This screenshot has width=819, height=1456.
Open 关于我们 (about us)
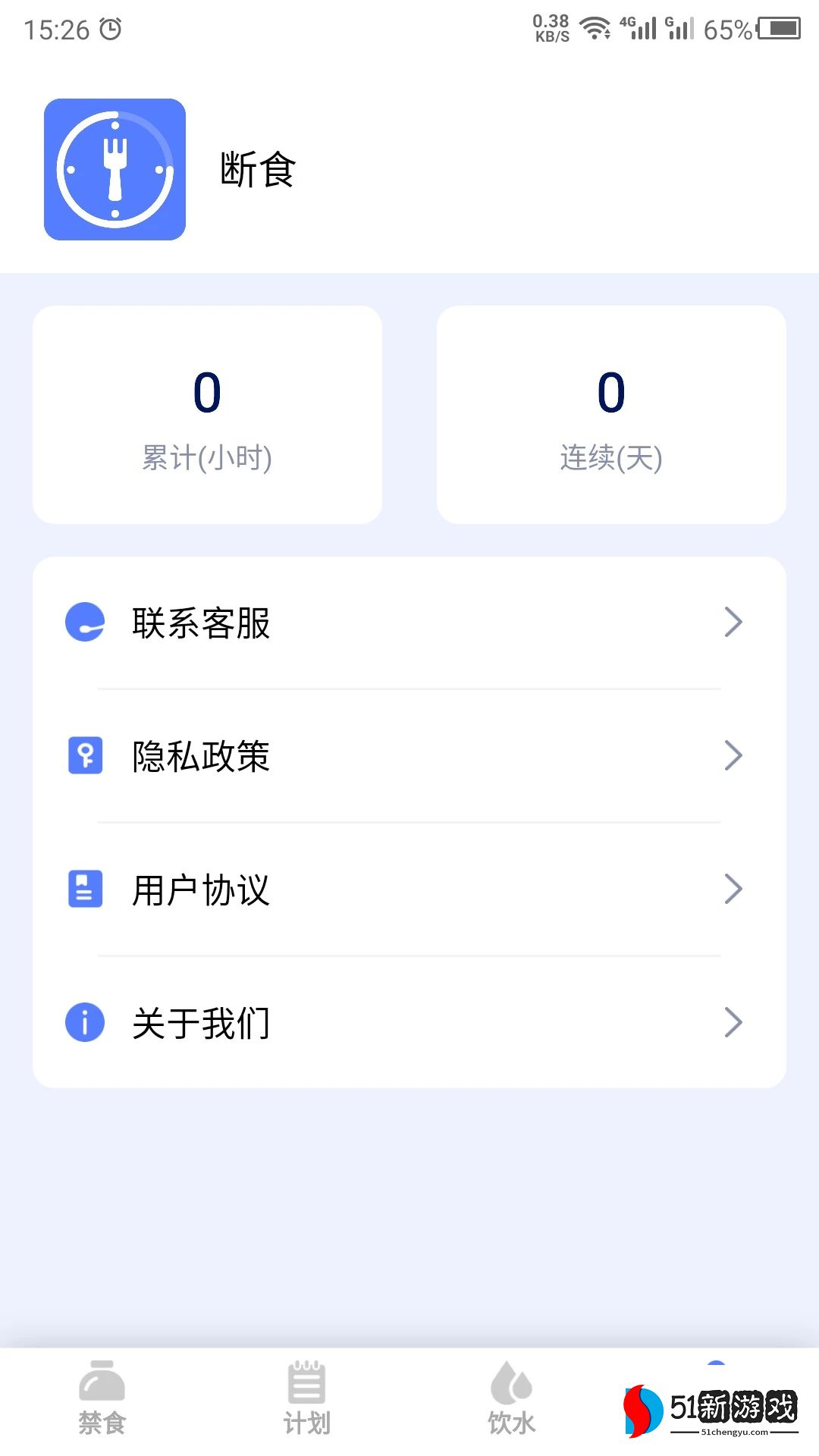408,1023
